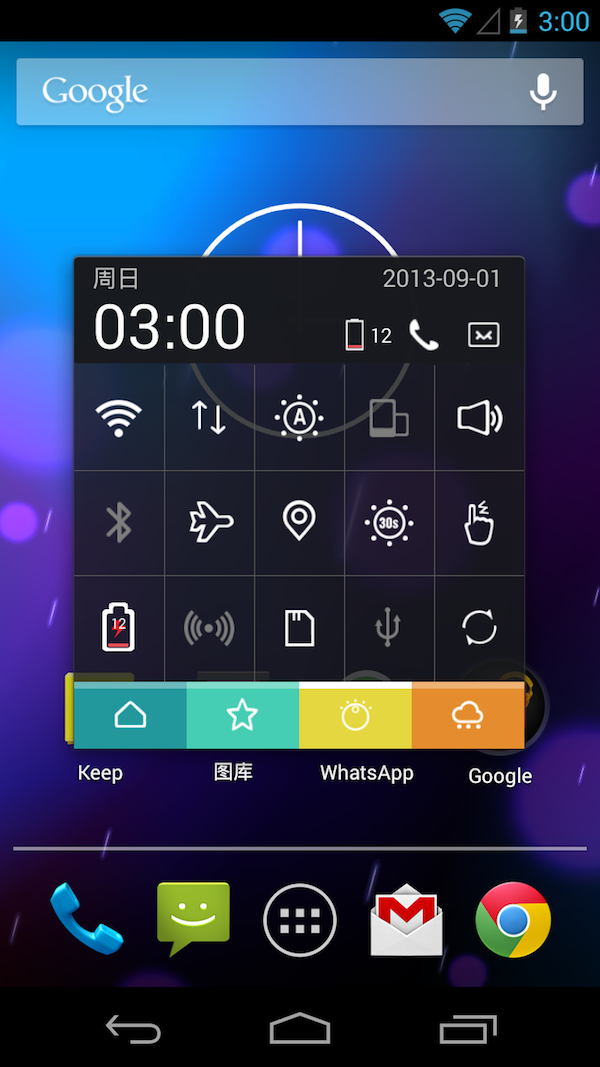Open the weather cloud tab

coord(468,716)
